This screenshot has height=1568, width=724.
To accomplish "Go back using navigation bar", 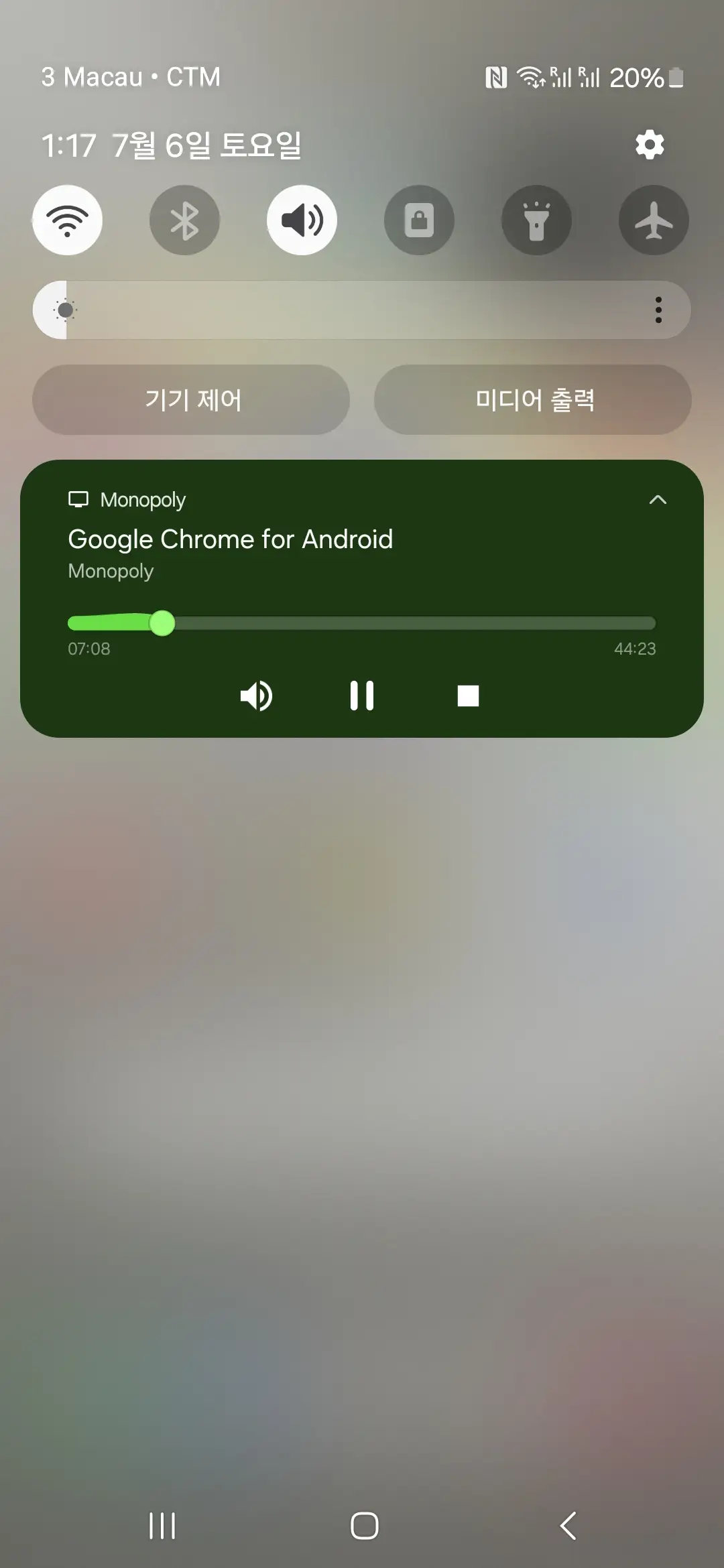I will (568, 1526).
